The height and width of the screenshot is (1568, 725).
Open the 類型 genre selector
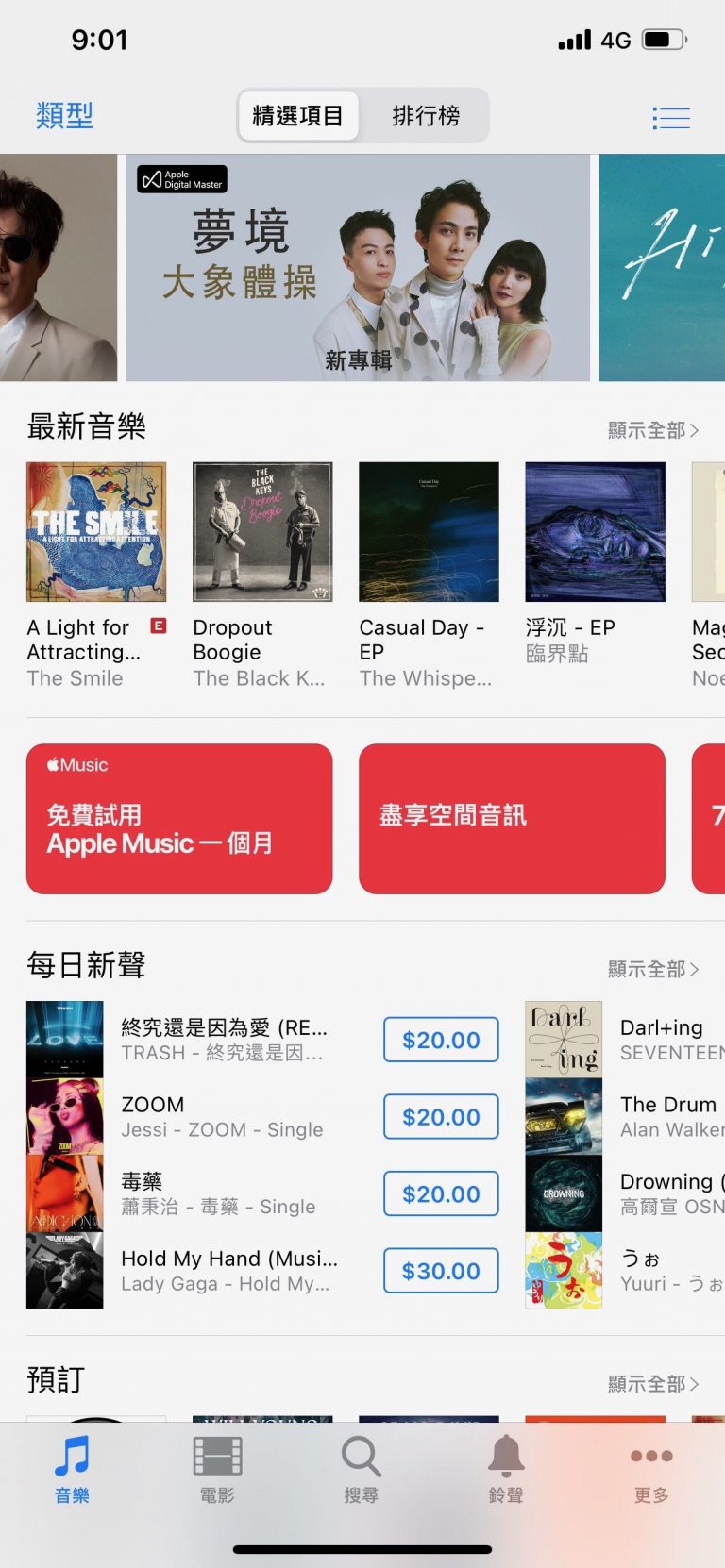point(64,115)
